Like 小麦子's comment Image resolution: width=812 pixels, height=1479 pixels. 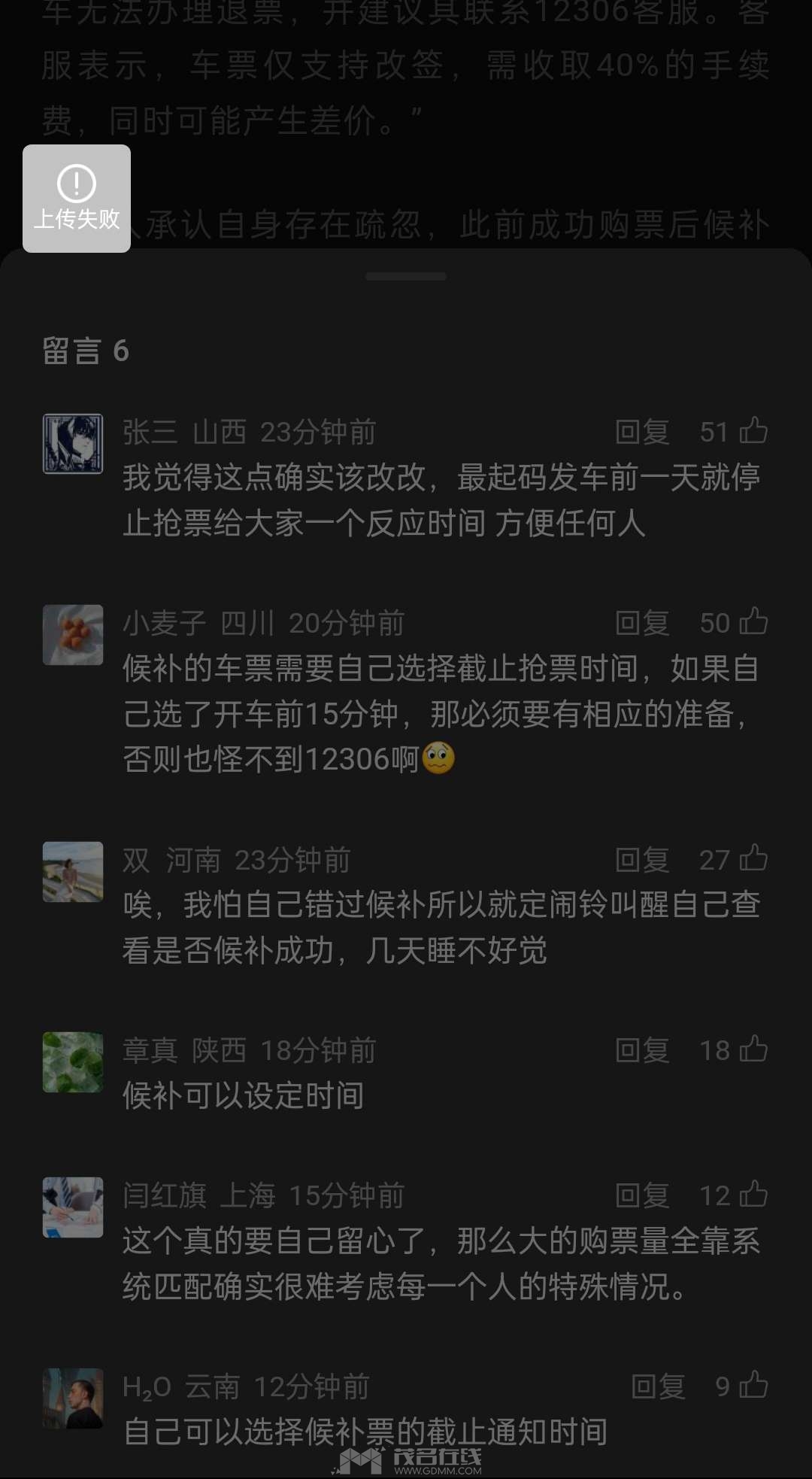click(x=753, y=622)
